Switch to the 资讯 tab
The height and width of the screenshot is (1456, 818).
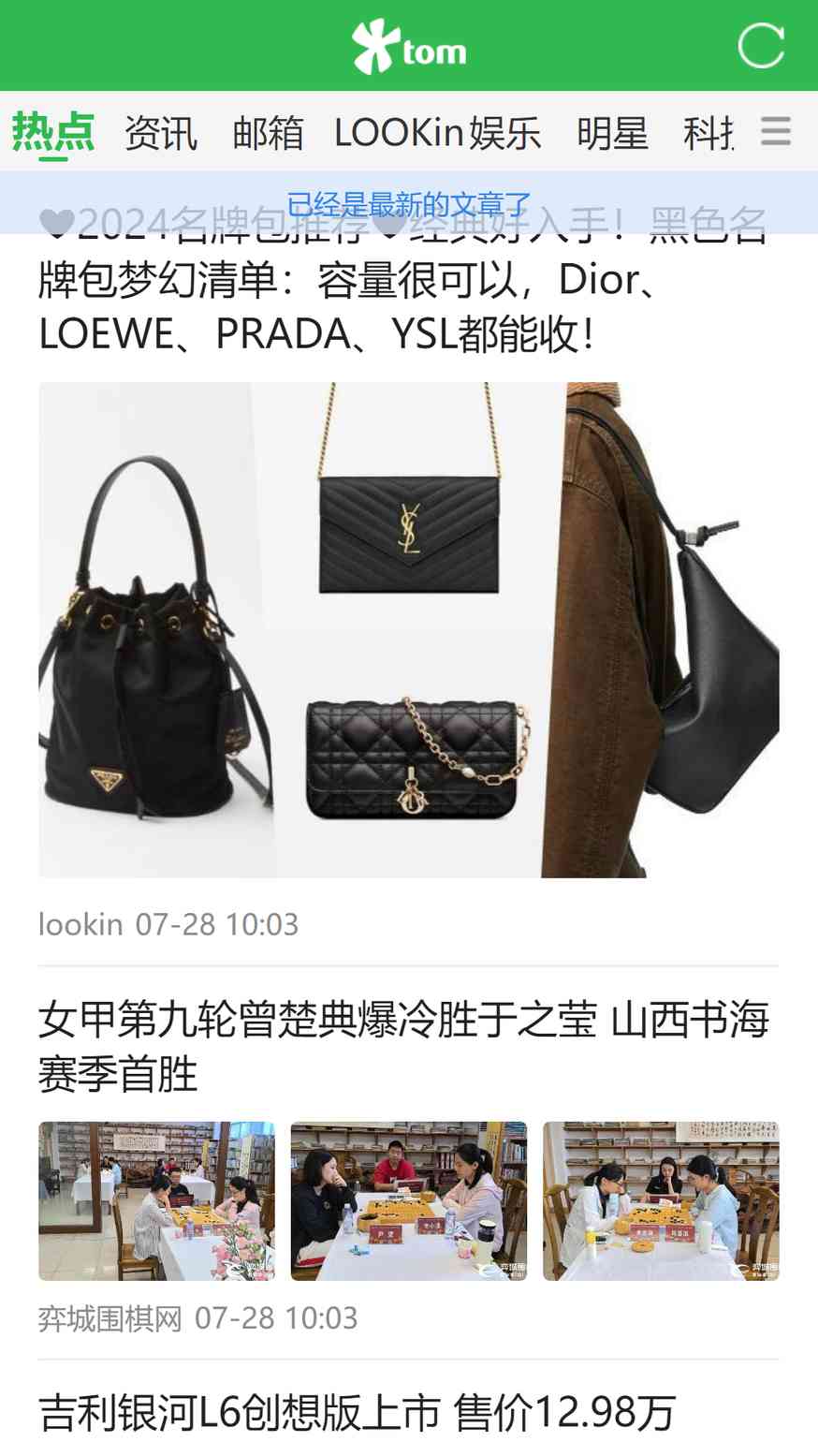click(161, 133)
